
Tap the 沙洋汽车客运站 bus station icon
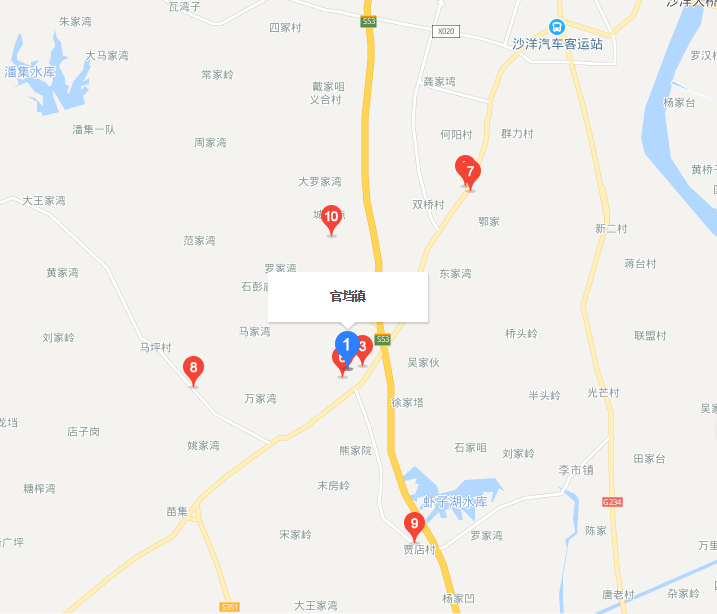pyautogui.click(x=556, y=27)
